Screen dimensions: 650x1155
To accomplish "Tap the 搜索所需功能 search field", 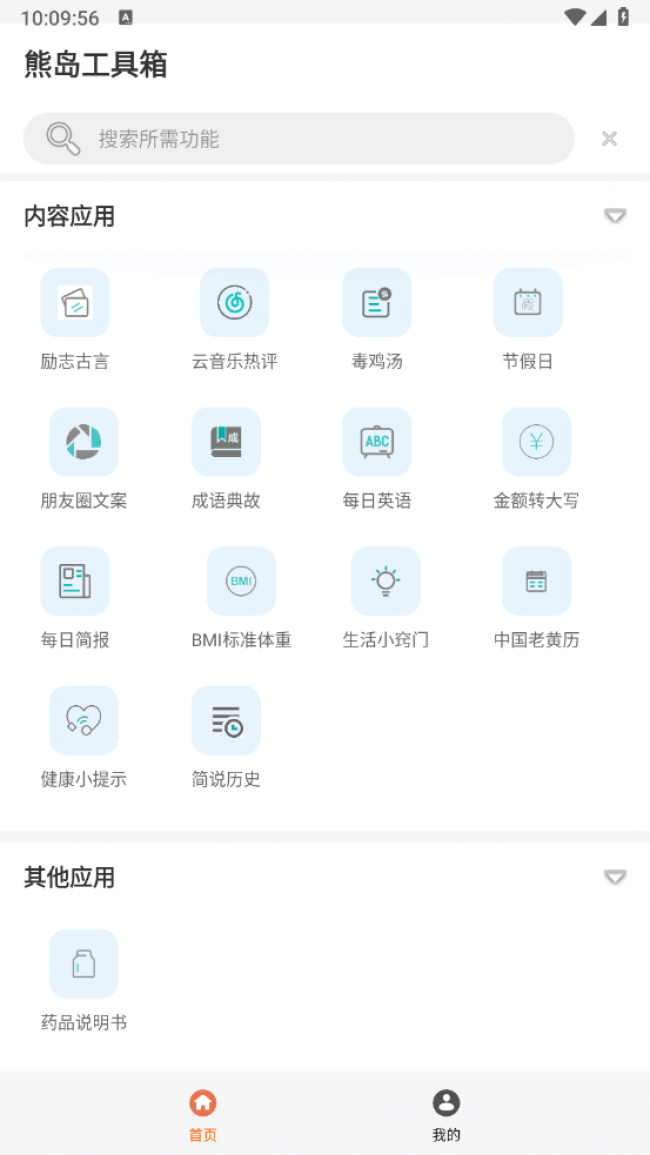I will tap(300, 139).
